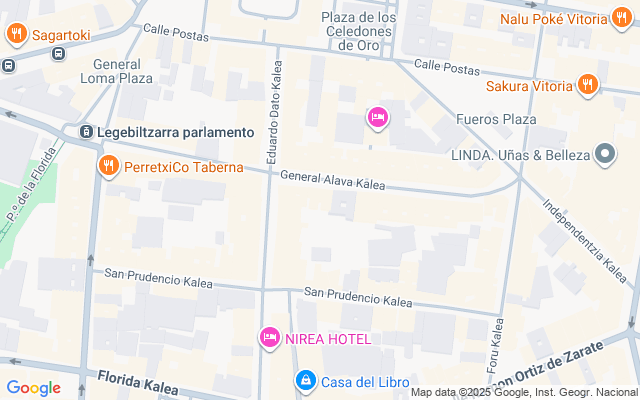View PerretxiCo Taberna place details
Image resolution: width=640 pixels, height=400 pixels.
coord(108,166)
